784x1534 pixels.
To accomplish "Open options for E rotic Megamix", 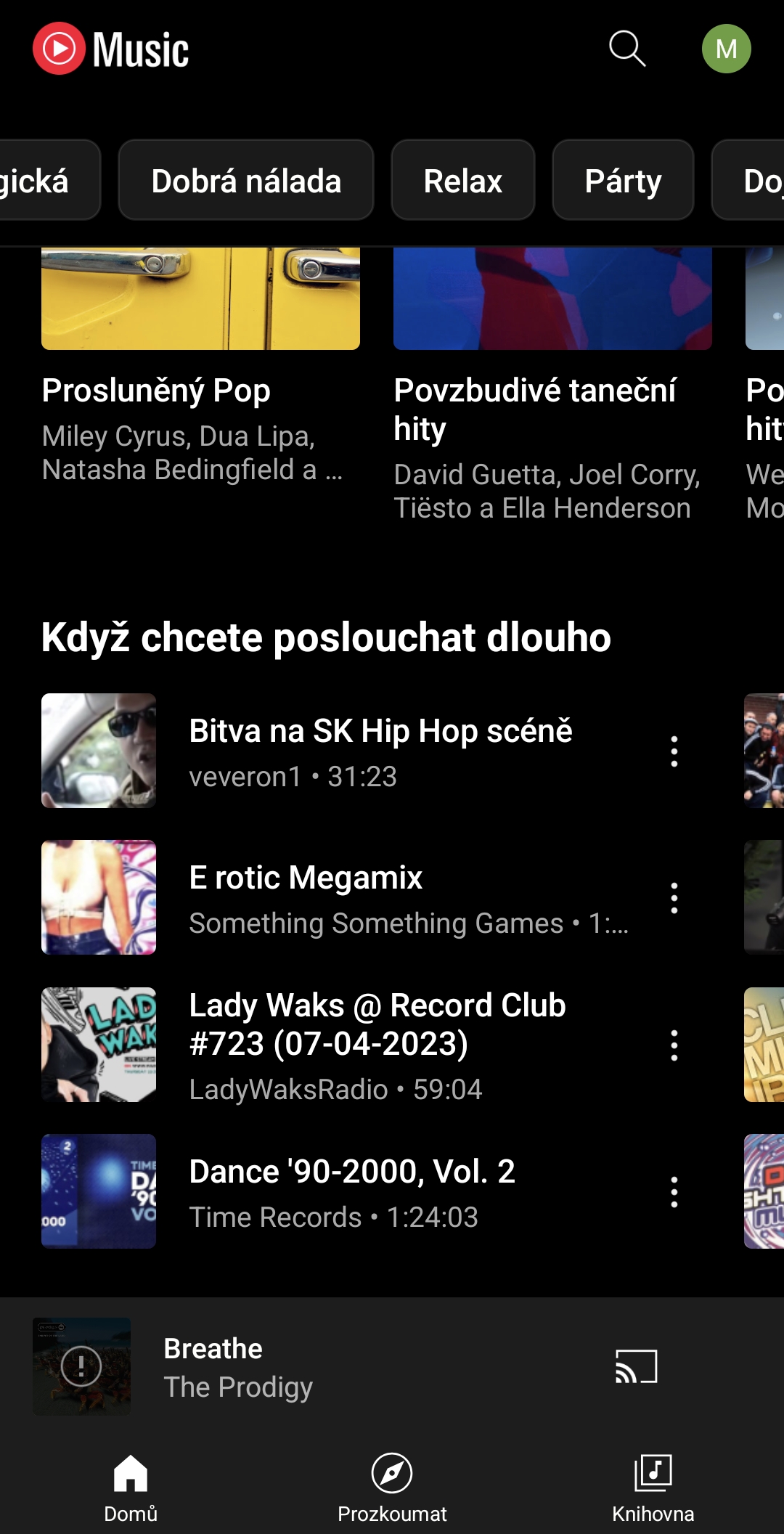I will [674, 898].
